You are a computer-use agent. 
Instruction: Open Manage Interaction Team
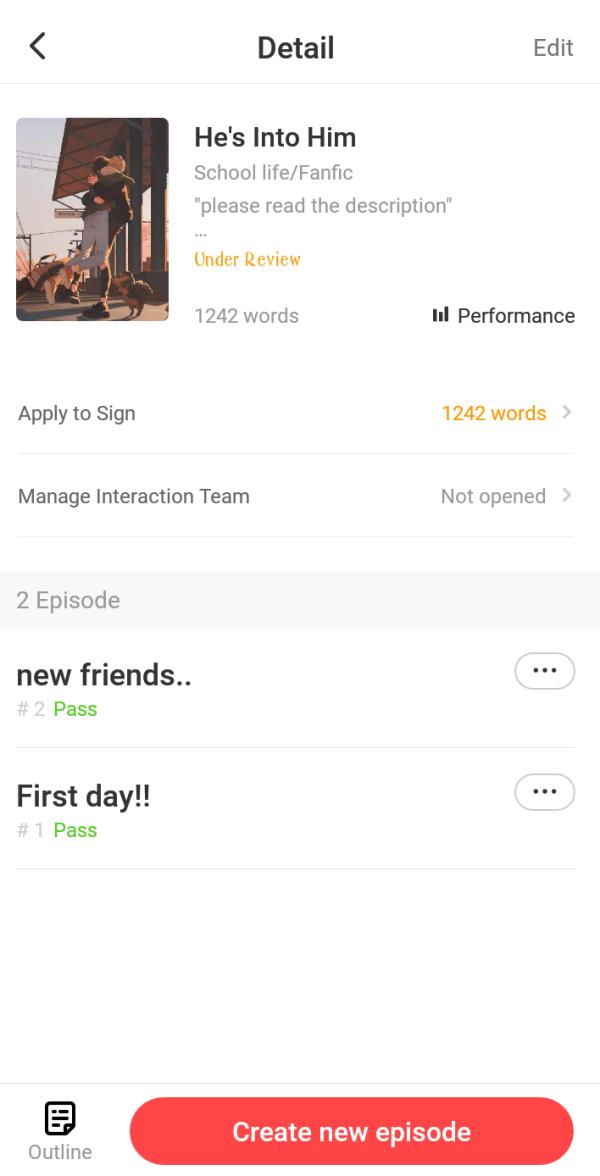click(x=295, y=496)
